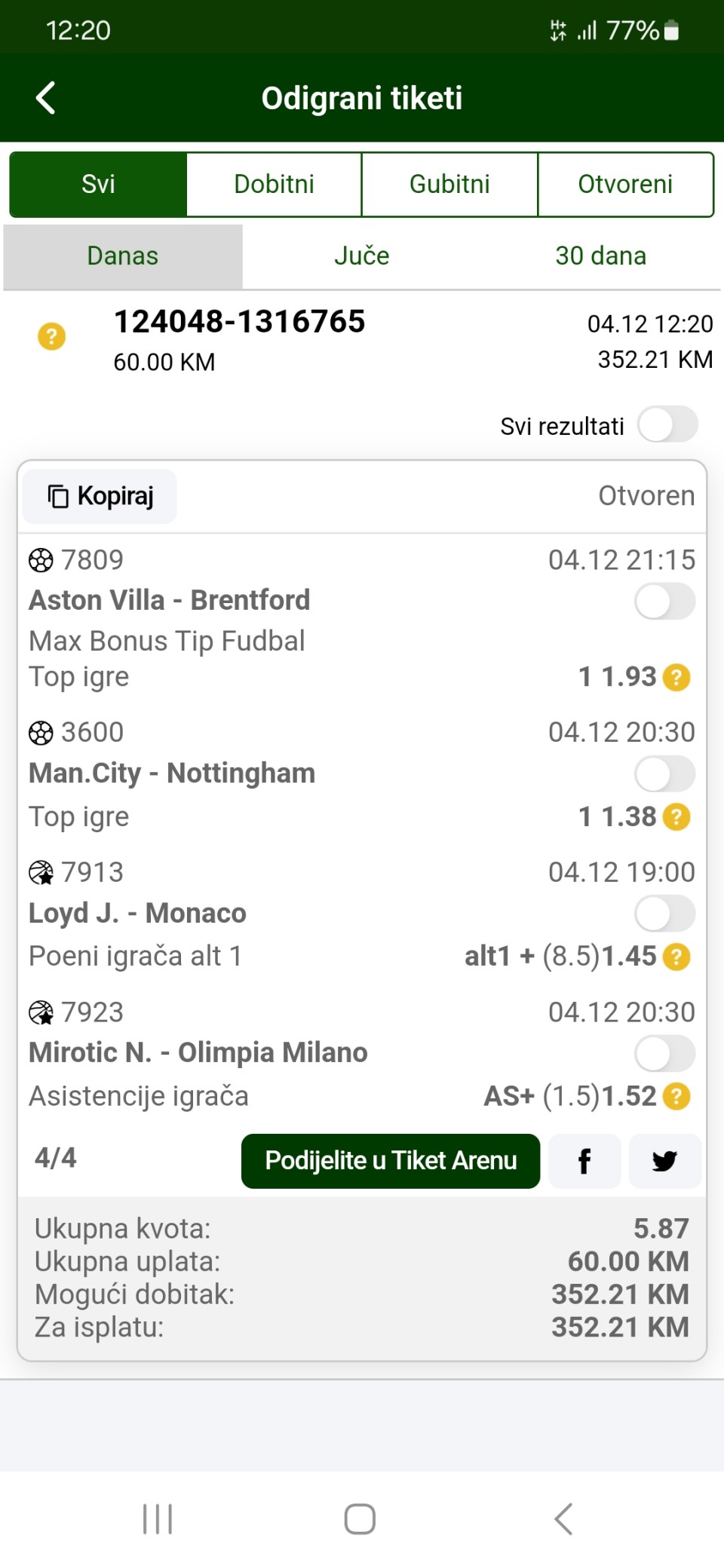Screen dimensions: 724x1568
Task: Go to the system home screen
Action: click(360, 1519)
